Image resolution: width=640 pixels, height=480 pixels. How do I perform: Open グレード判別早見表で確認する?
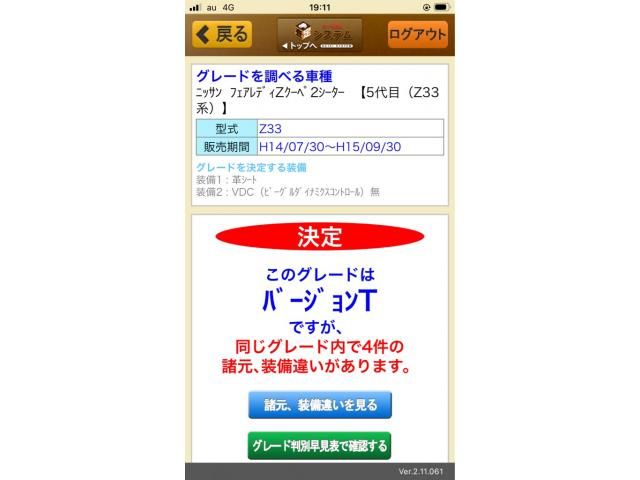point(319,445)
